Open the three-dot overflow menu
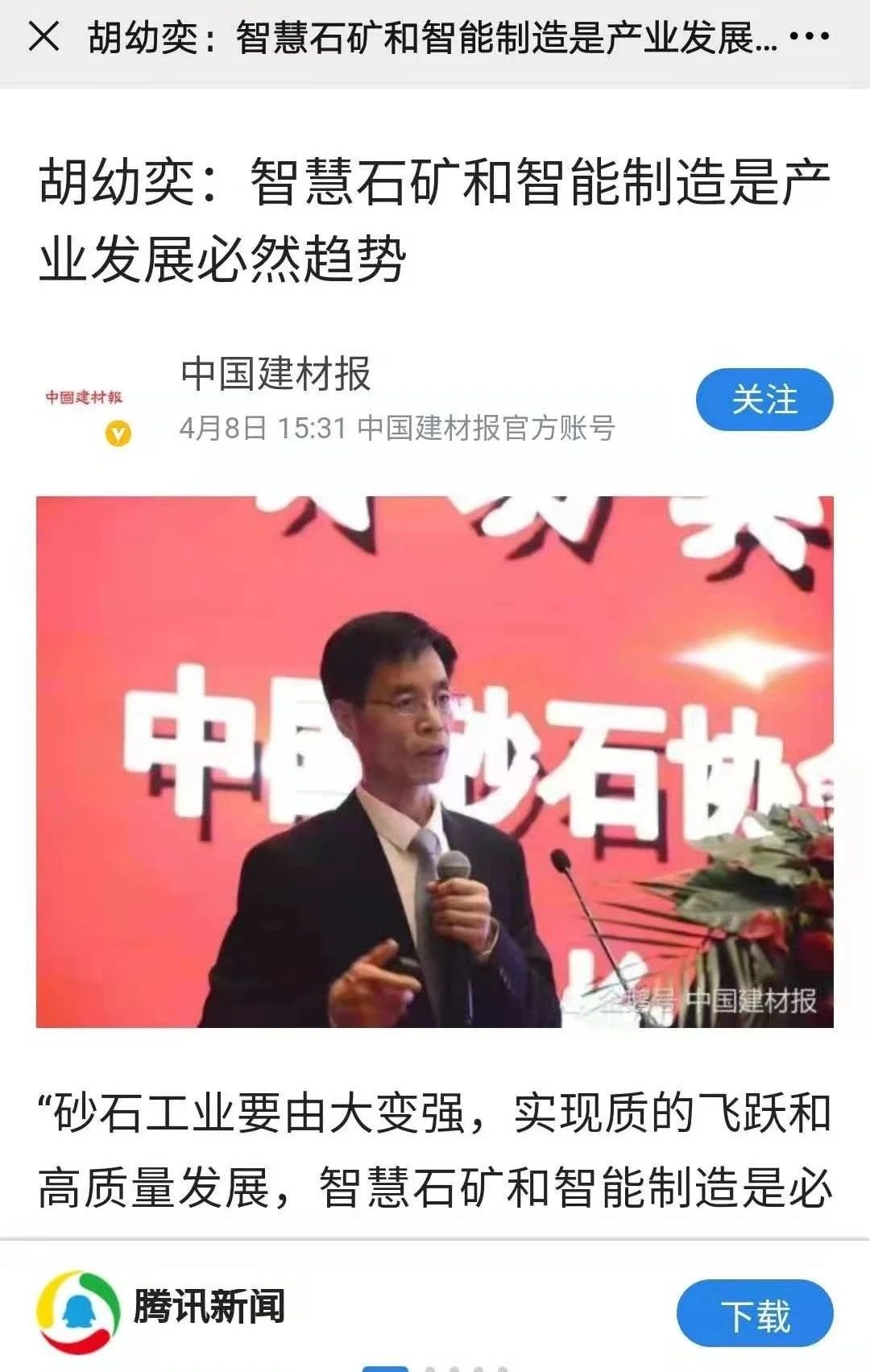This screenshot has width=870, height=1372. 809,37
